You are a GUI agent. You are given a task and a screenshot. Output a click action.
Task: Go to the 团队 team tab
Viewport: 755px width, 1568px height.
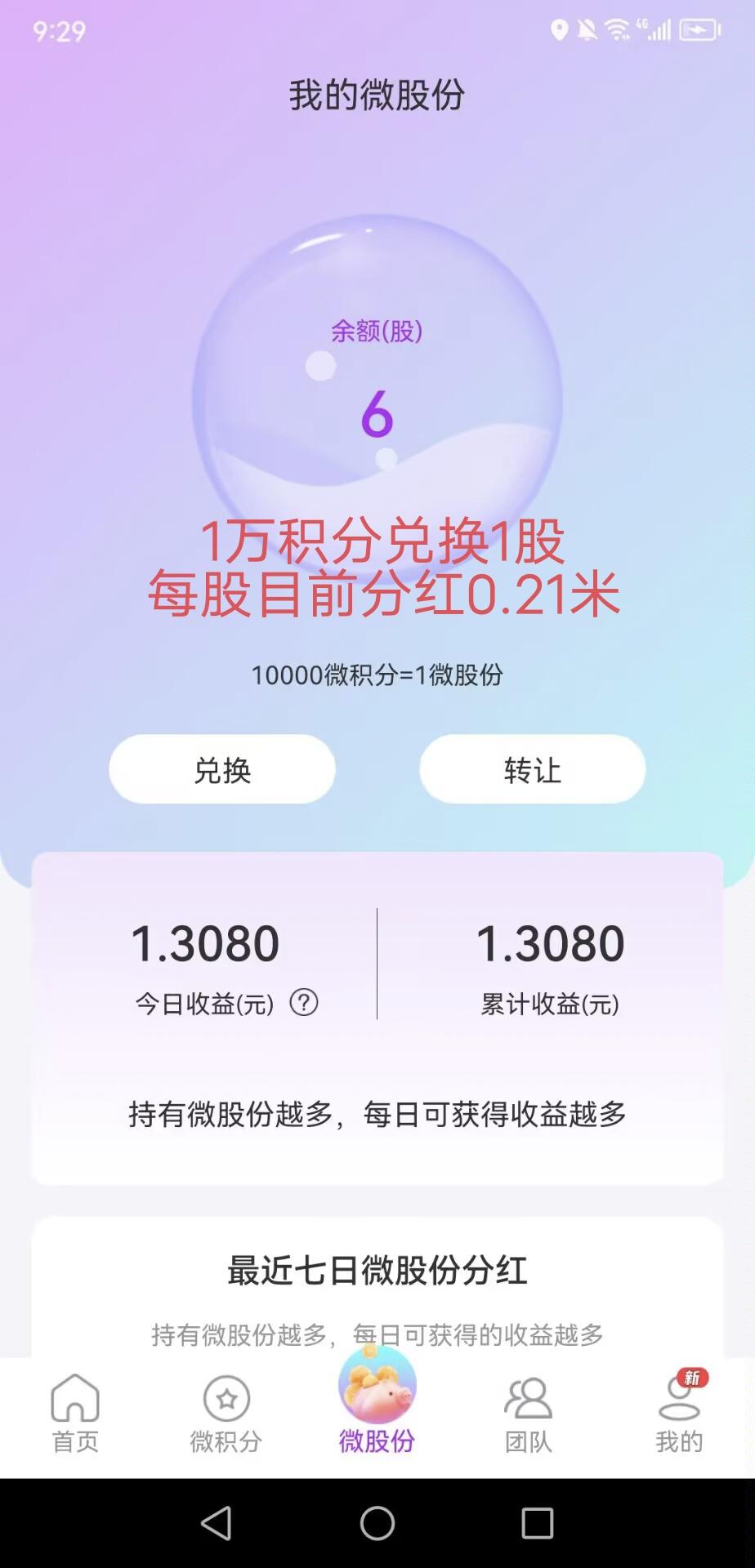tap(528, 1413)
